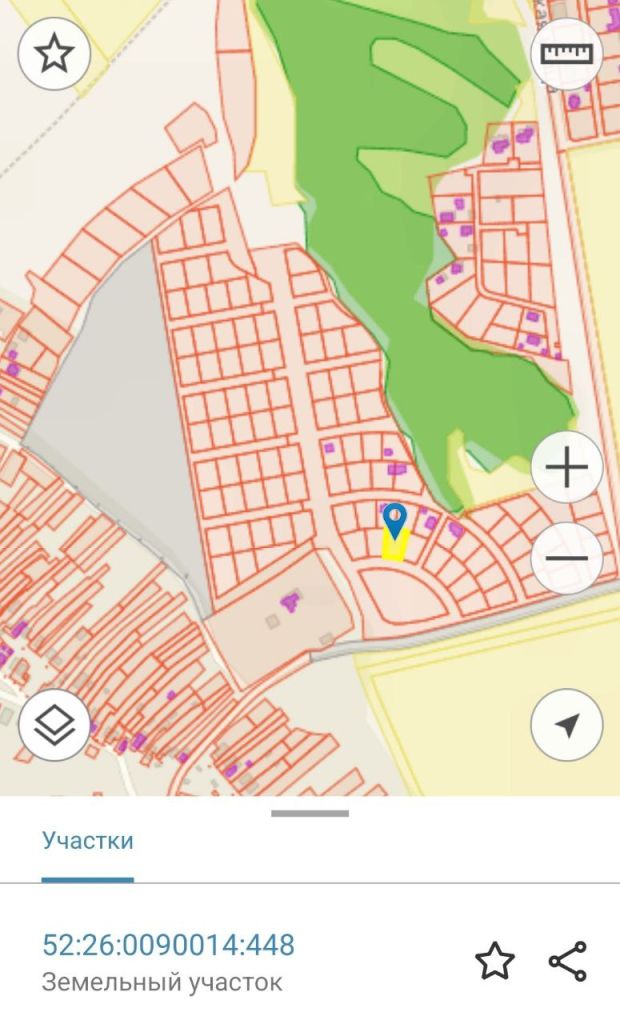Viewport: 620px width, 1024px height.
Task: Center map on my current location
Action: (x=567, y=726)
